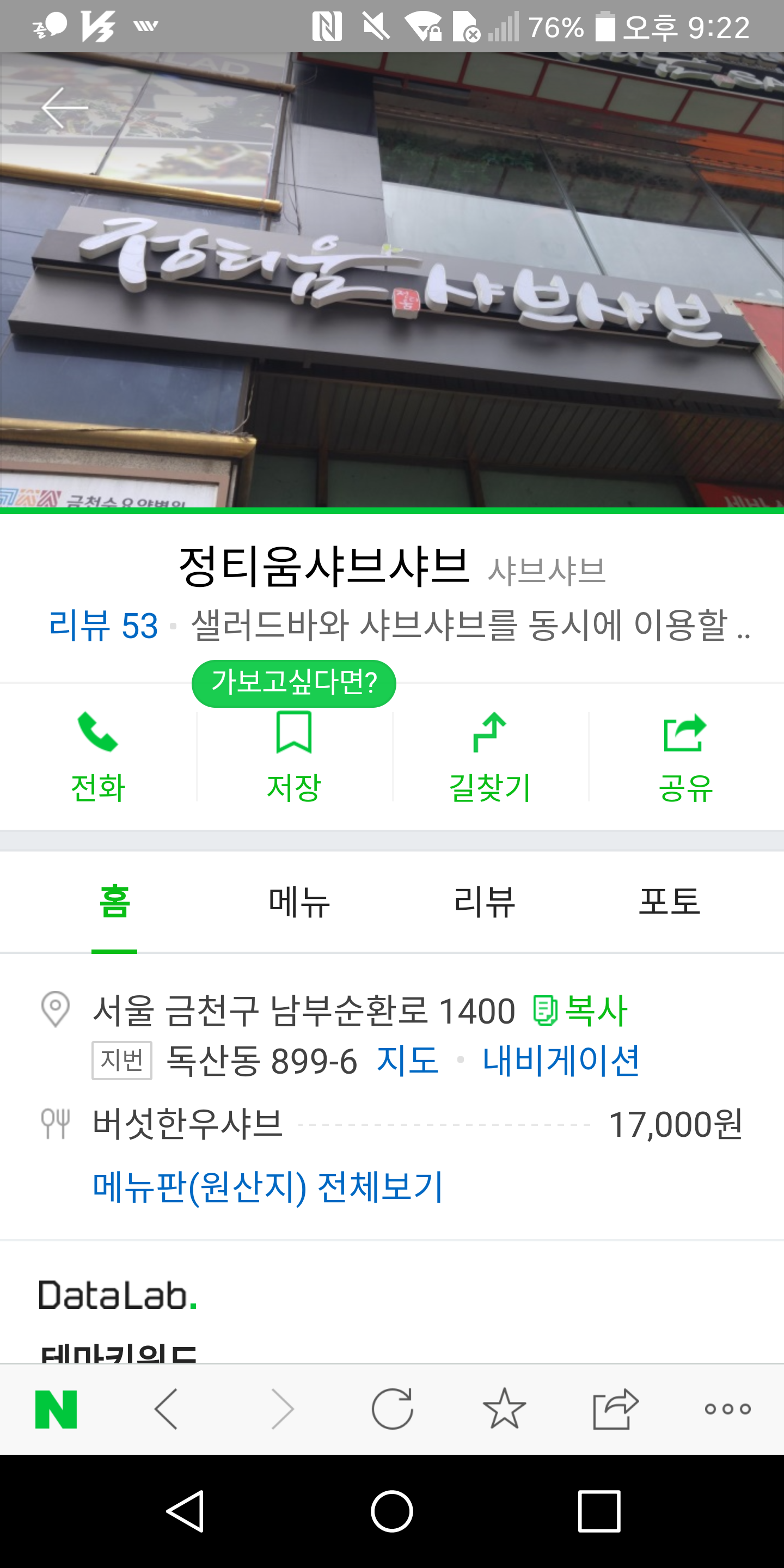Save the place with 저장 button
The width and height of the screenshot is (784, 1568).
tap(294, 757)
